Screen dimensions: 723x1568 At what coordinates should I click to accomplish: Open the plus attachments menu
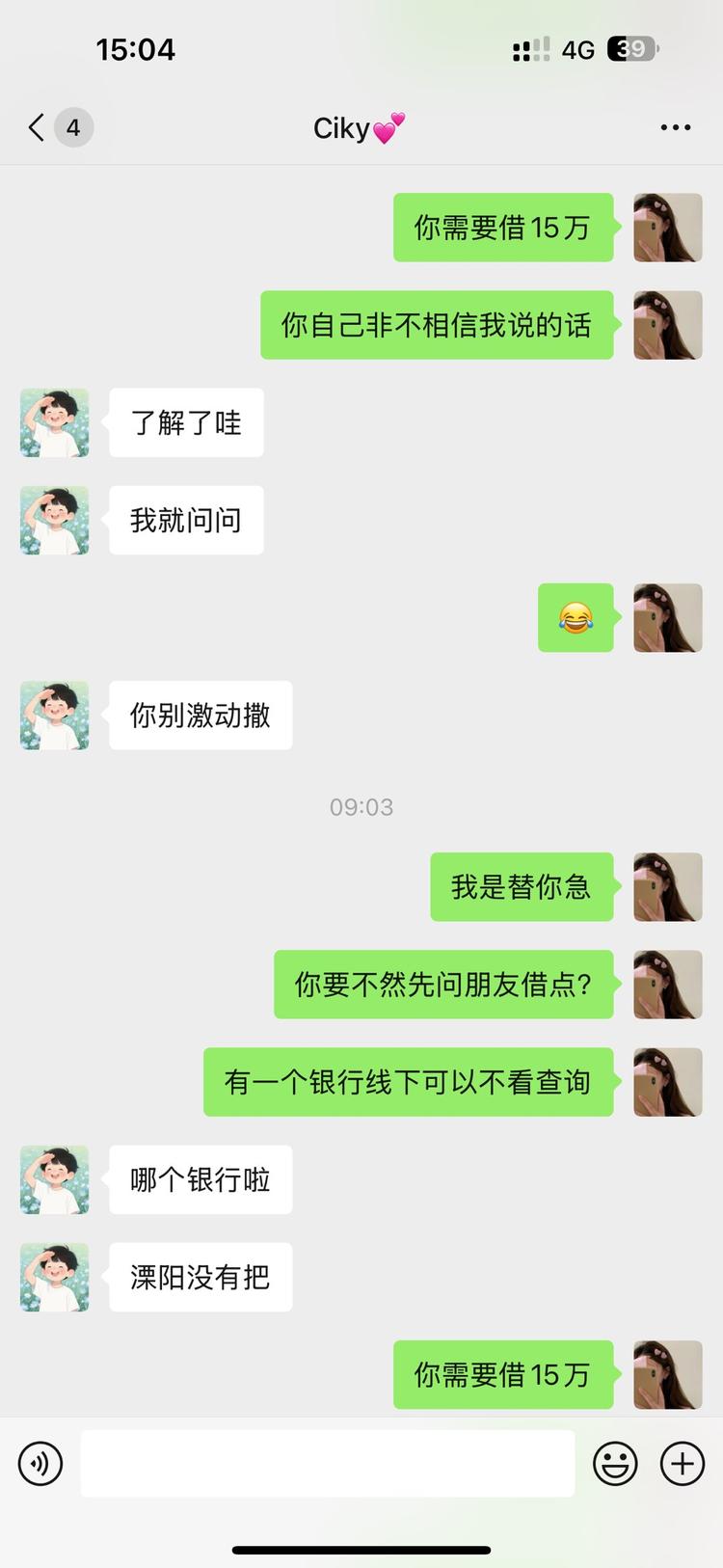683,1463
